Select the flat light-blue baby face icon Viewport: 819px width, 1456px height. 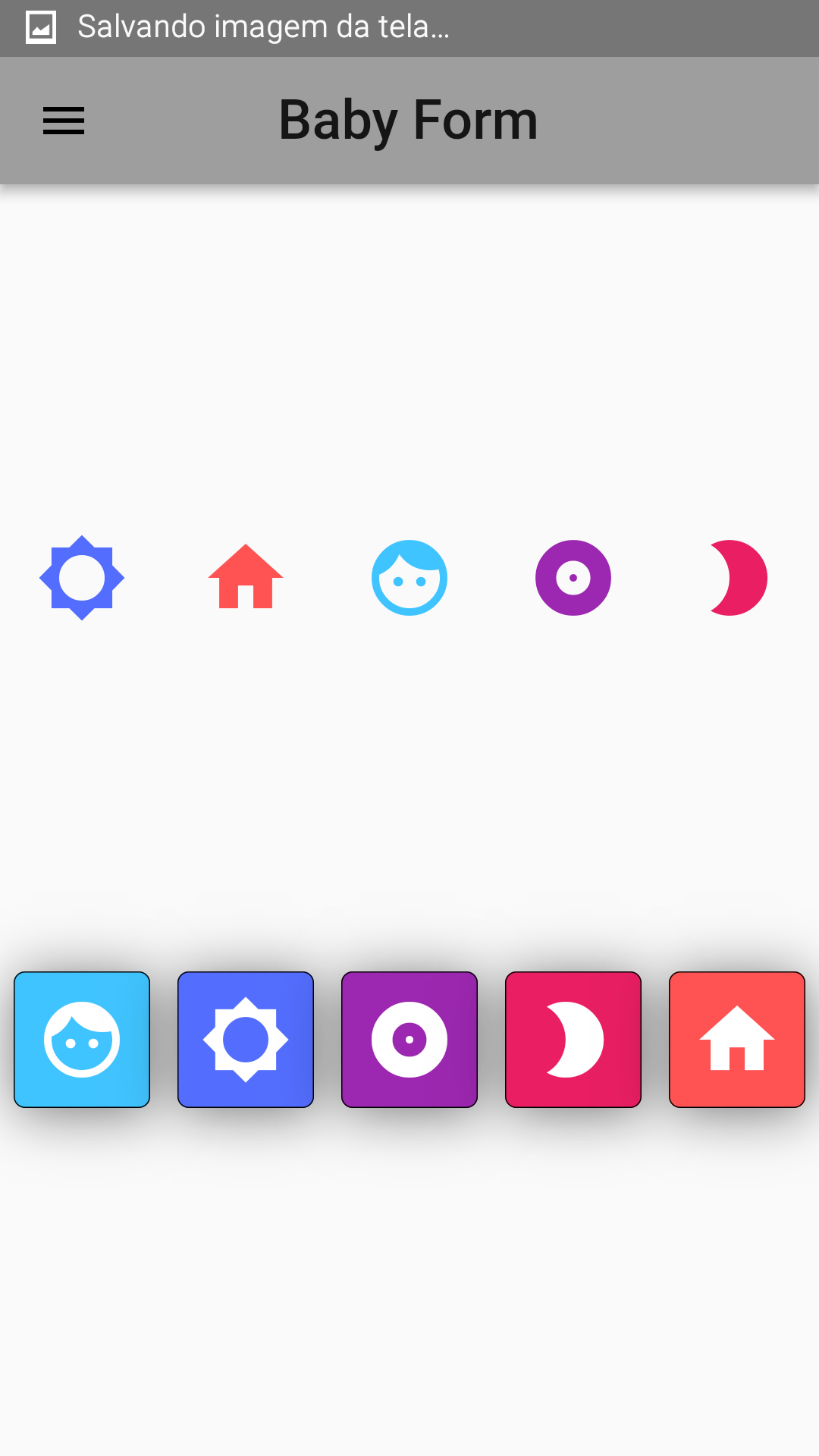[x=409, y=578]
